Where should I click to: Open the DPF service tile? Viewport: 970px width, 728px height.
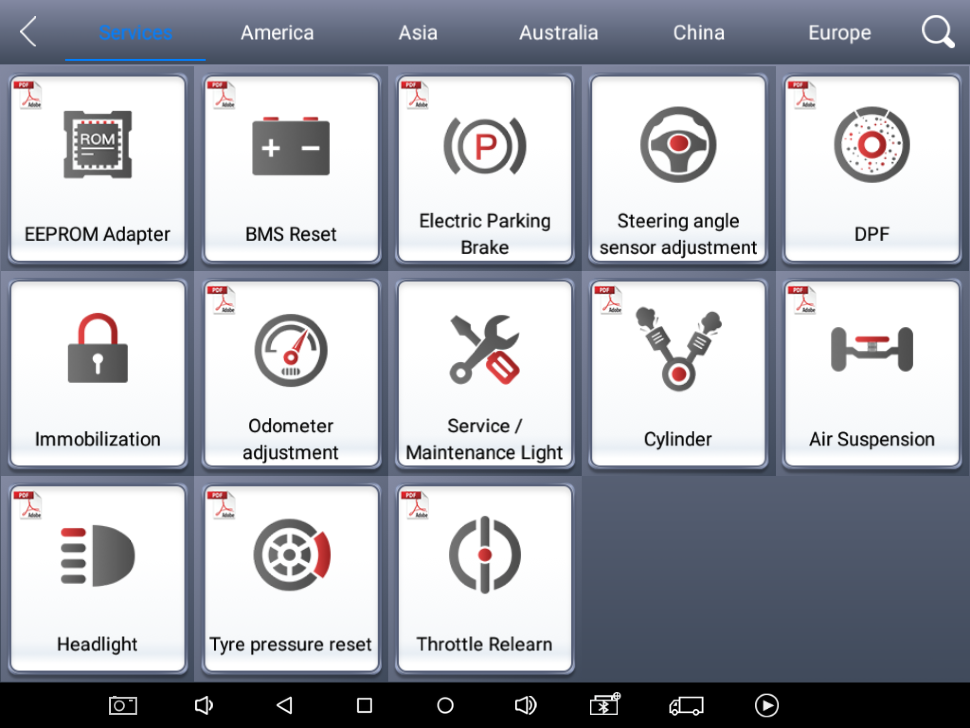point(872,168)
